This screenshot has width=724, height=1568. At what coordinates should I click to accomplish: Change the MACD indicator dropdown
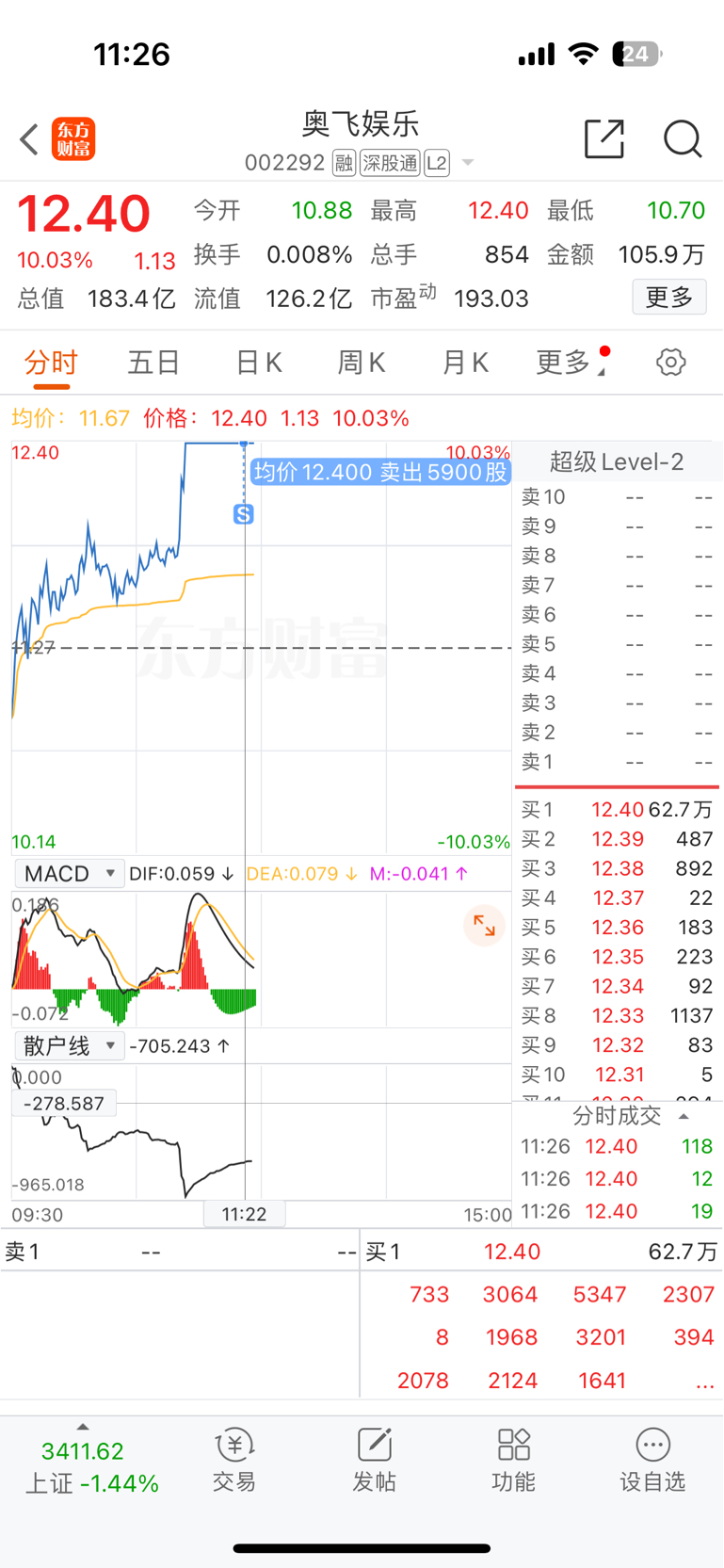pyautogui.click(x=70, y=874)
